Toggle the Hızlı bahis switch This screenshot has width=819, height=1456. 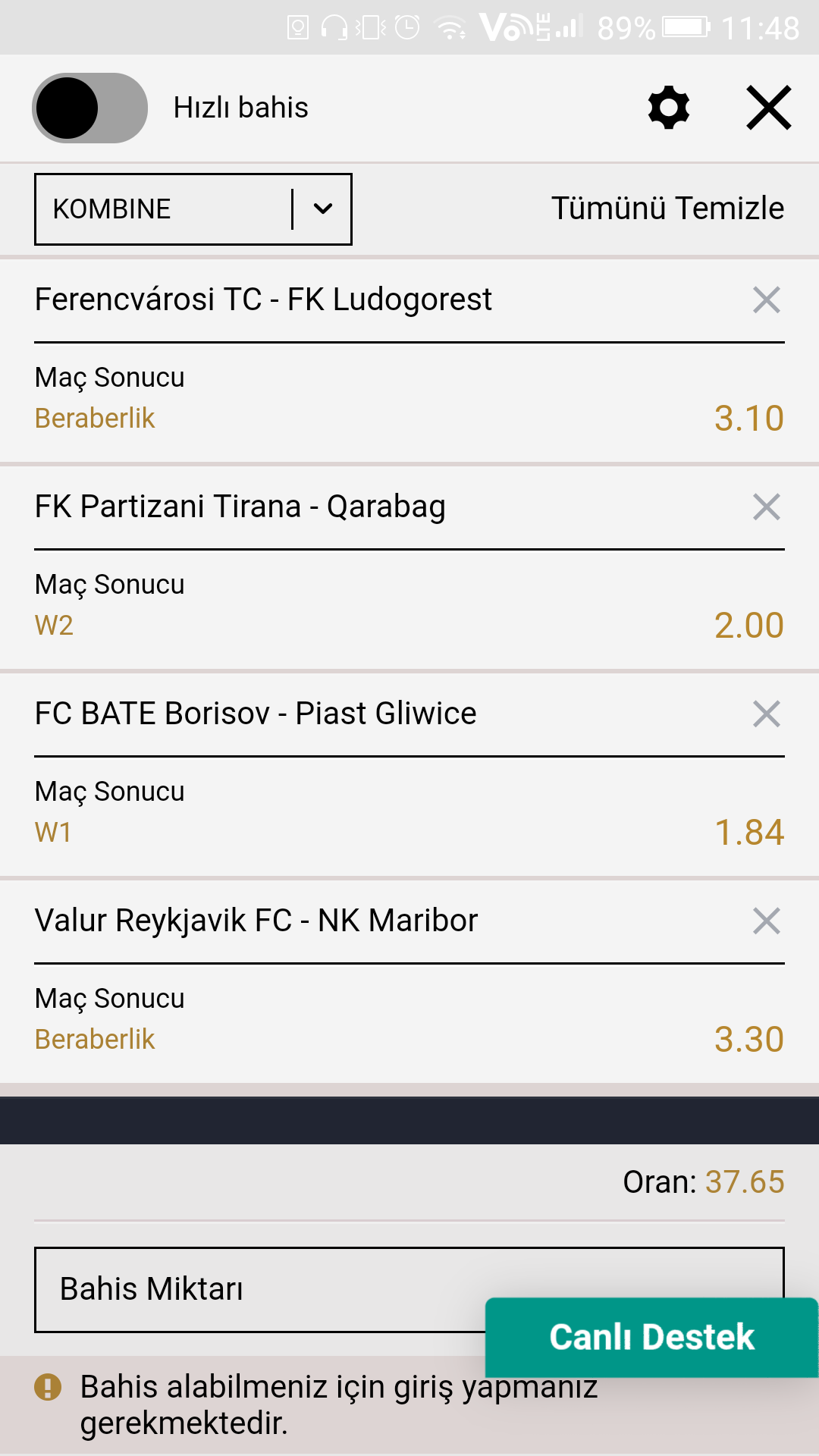point(89,108)
